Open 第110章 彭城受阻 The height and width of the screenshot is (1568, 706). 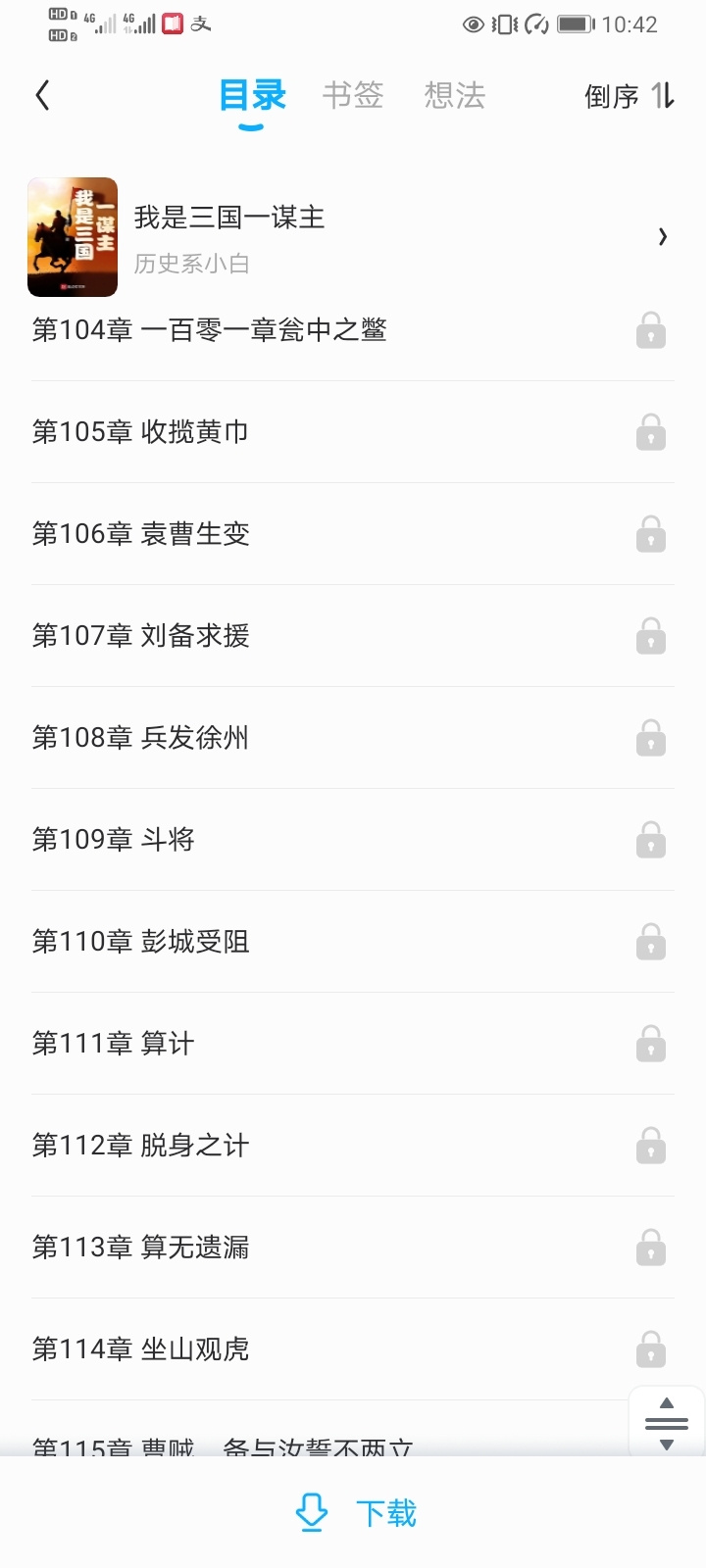pyautogui.click(x=141, y=942)
